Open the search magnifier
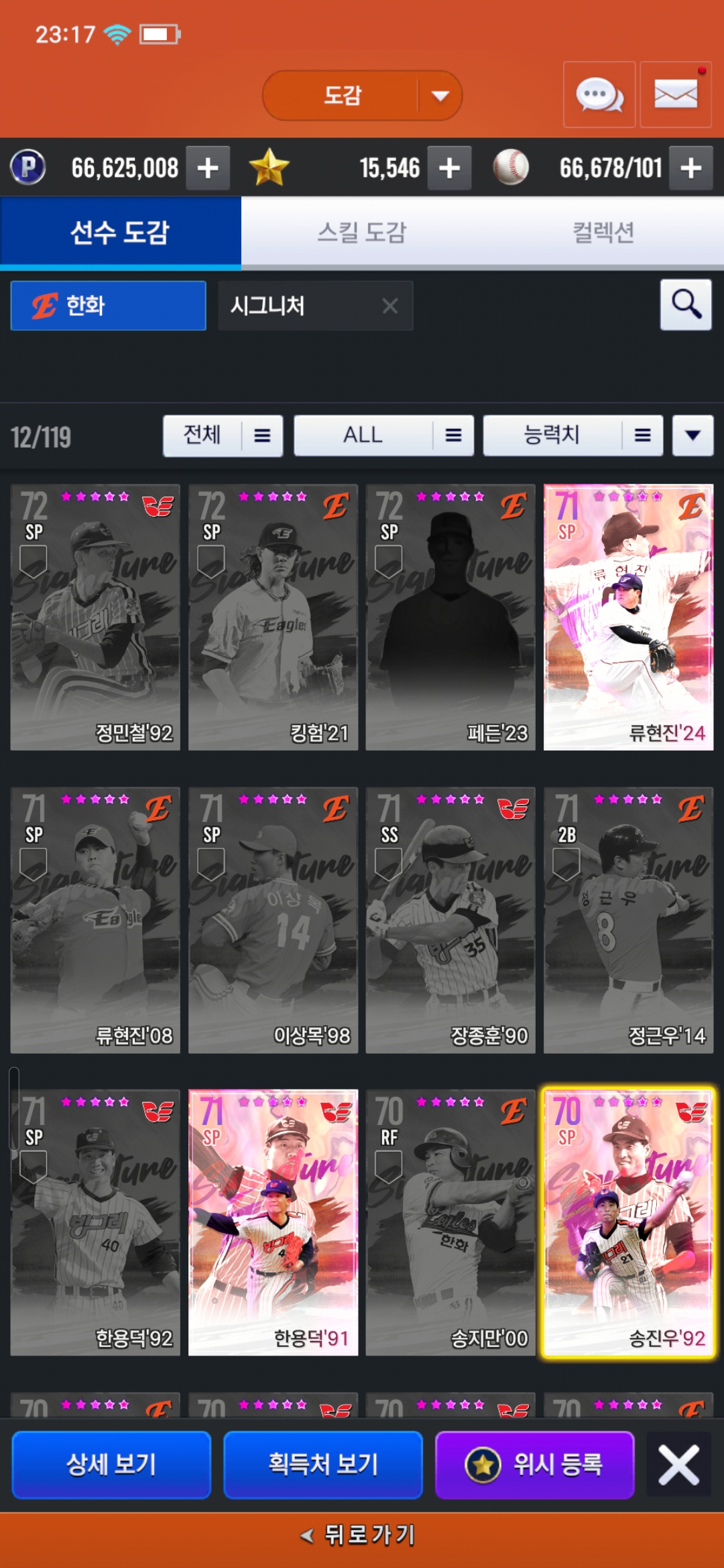Viewport: 724px width, 1568px height. click(x=685, y=305)
